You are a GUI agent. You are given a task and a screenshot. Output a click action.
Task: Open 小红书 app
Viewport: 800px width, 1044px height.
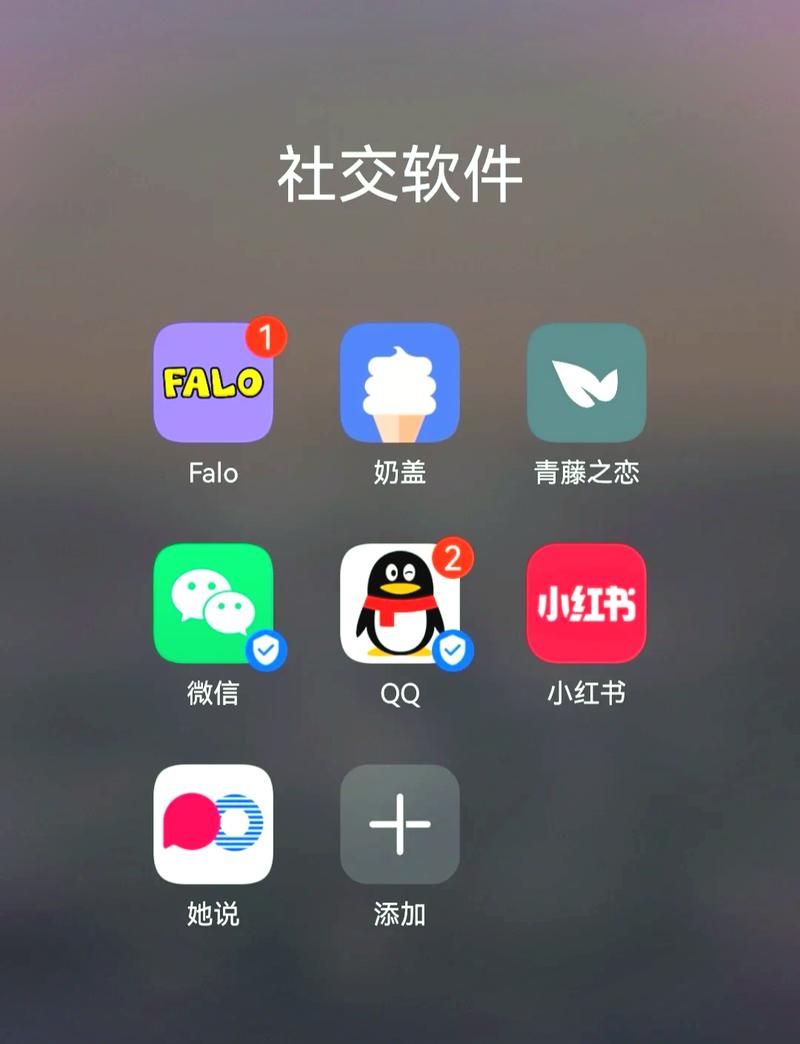pos(587,603)
